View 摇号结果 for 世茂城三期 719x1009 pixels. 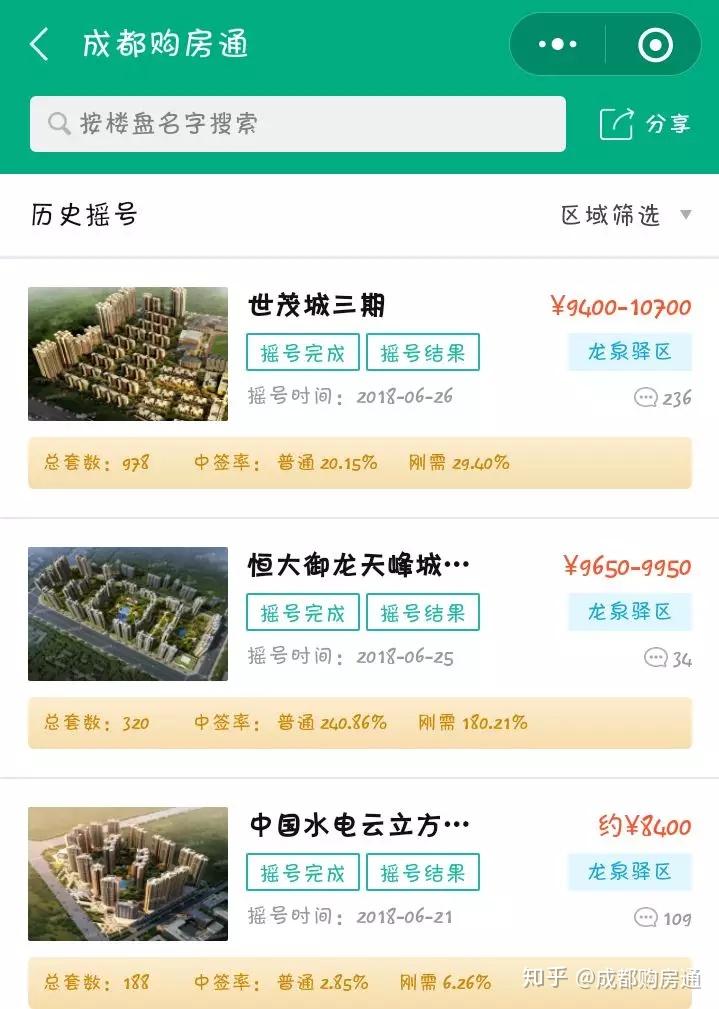pyautogui.click(x=422, y=353)
